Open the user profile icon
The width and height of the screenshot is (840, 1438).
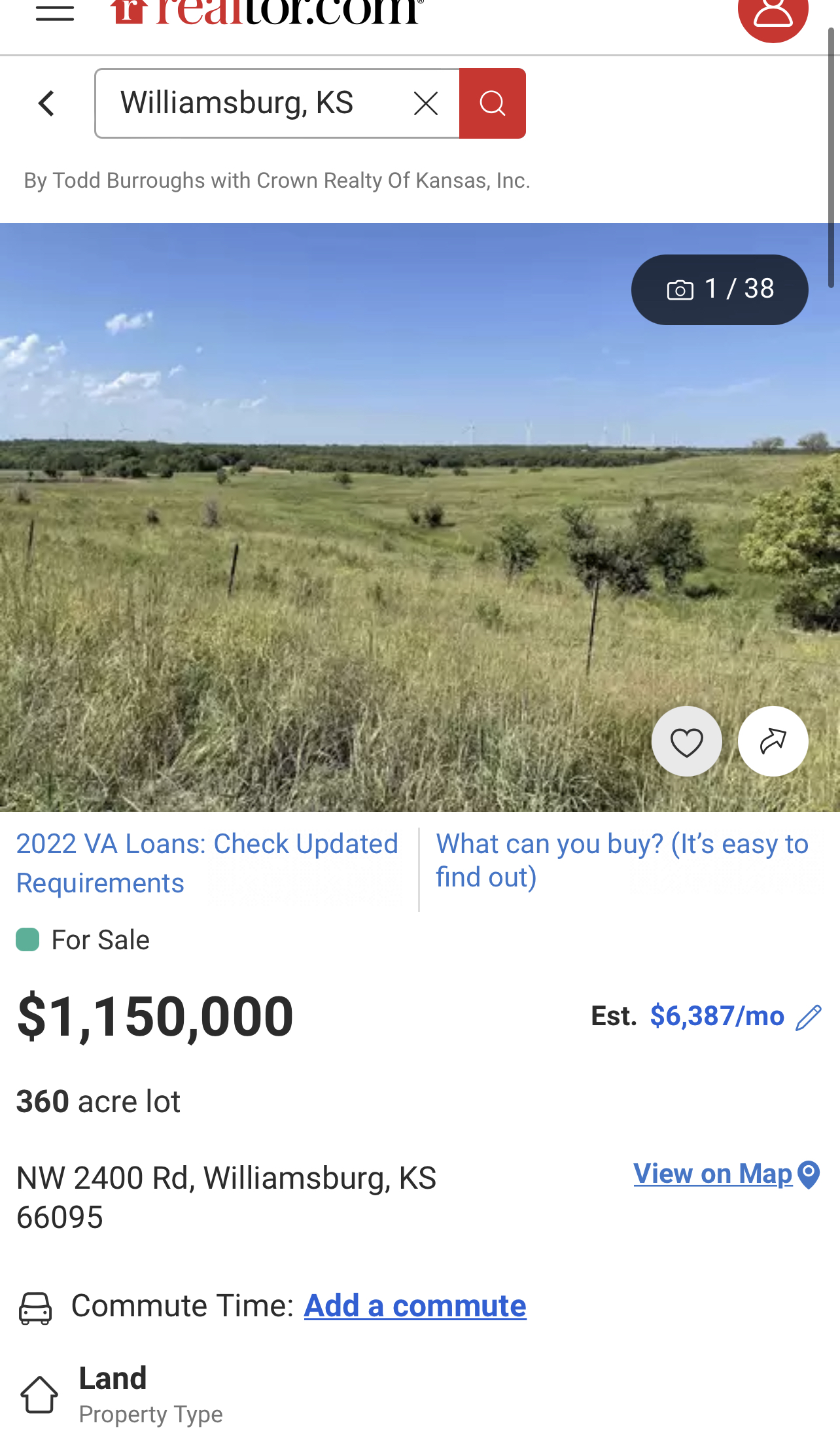point(773,14)
